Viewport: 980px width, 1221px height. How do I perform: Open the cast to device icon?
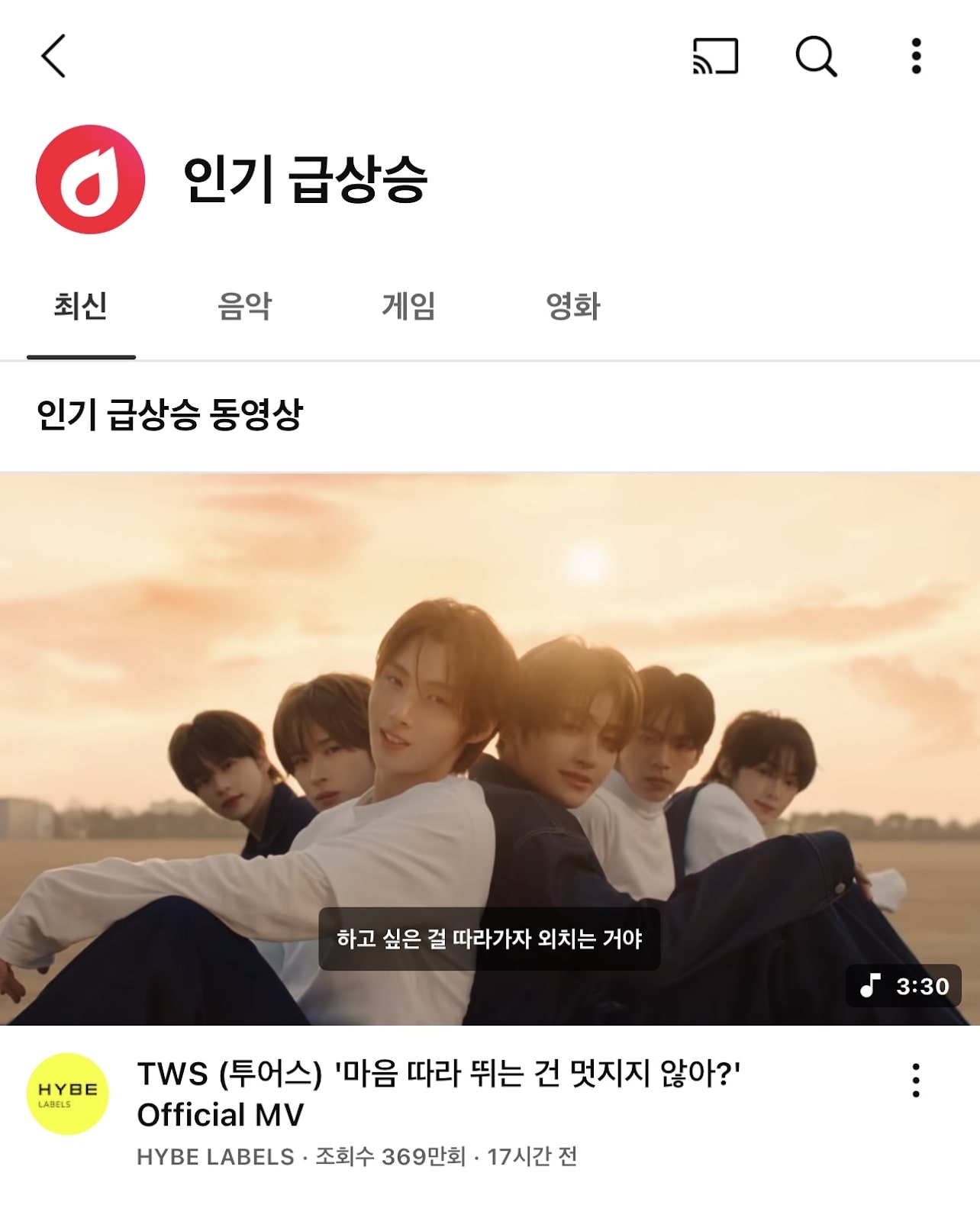click(715, 56)
